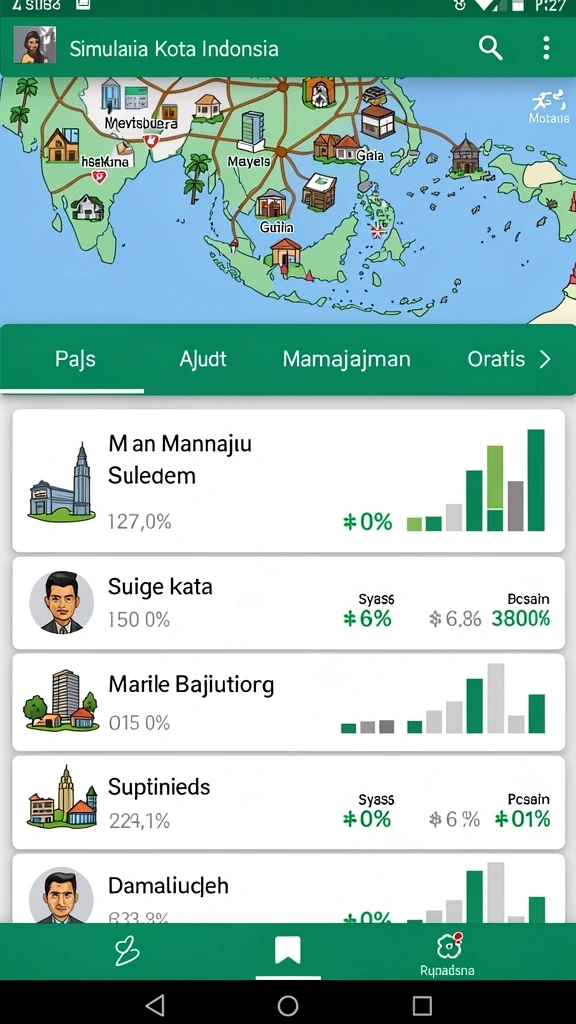Tap the Motaus button on the map
The width and height of the screenshot is (576, 1024).
[x=549, y=108]
